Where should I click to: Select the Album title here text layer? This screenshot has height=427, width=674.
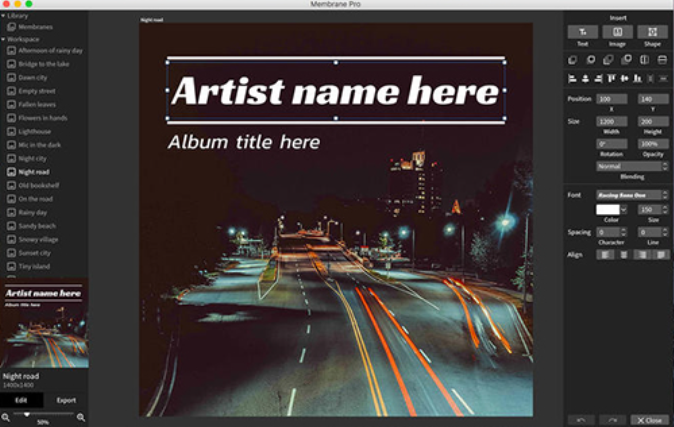pyautogui.click(x=243, y=143)
